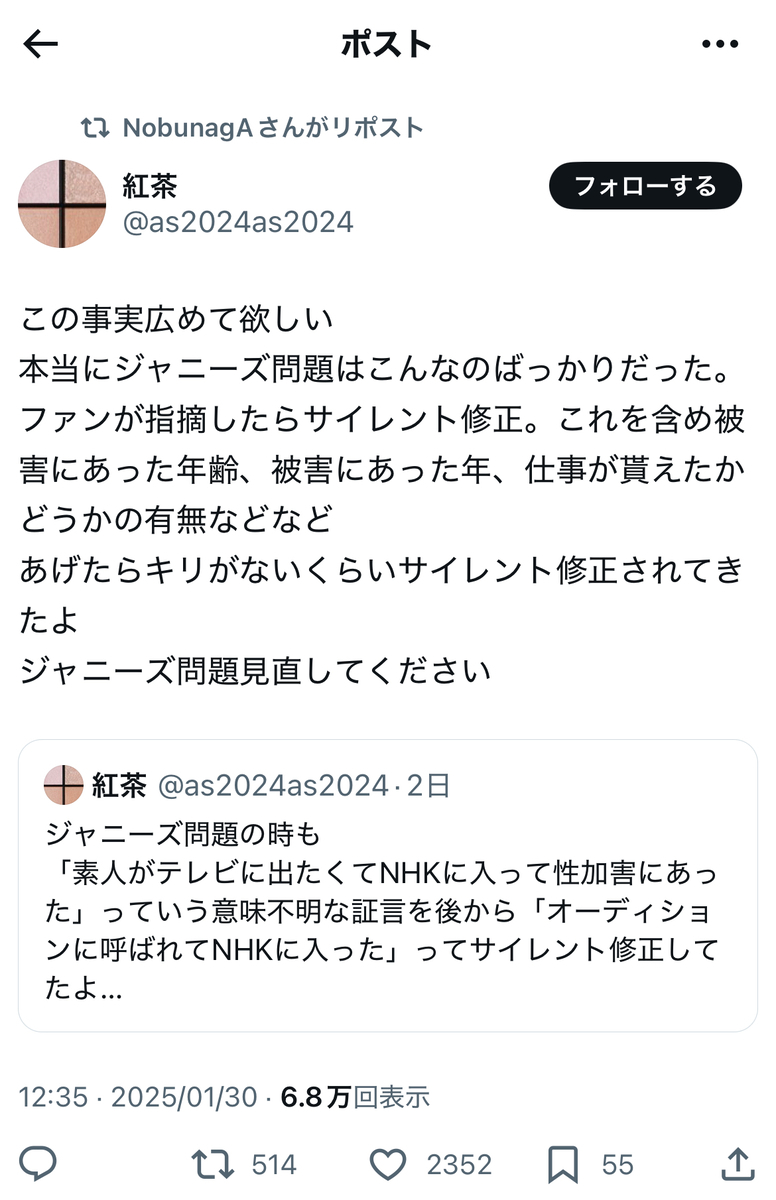
Task: Open the NobunagA repost label
Action: (x=253, y=128)
